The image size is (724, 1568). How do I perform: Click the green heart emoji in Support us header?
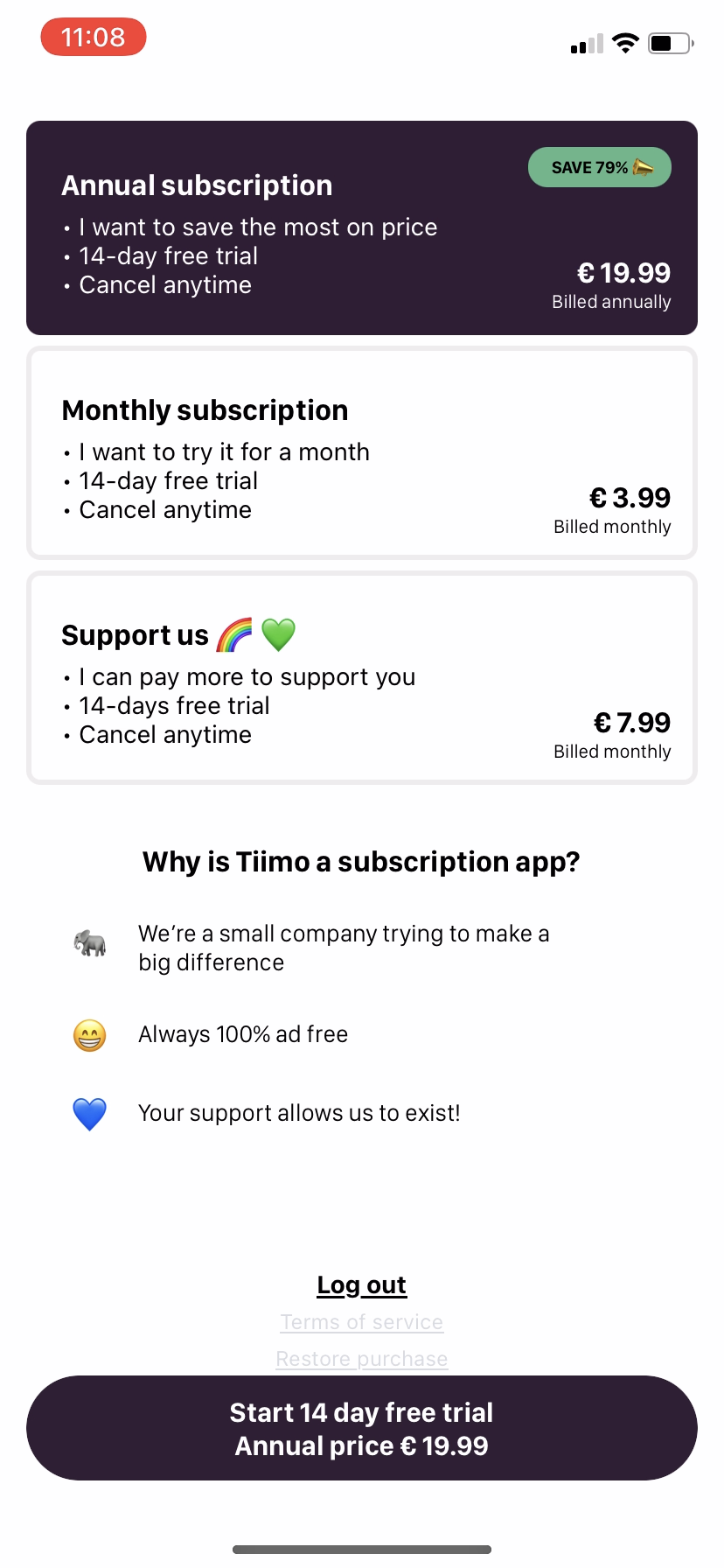click(280, 634)
